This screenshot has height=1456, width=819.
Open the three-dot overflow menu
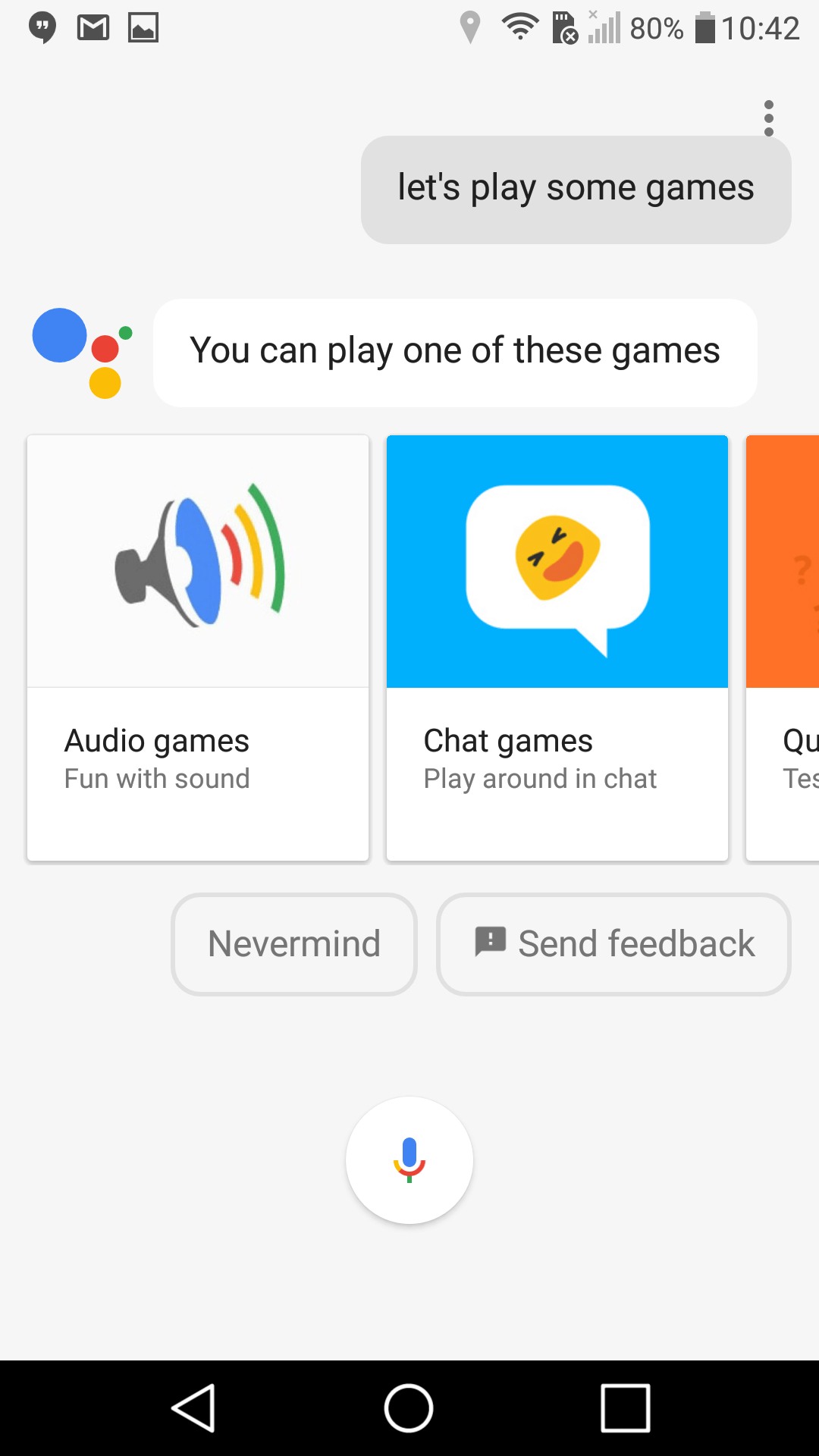click(x=769, y=118)
